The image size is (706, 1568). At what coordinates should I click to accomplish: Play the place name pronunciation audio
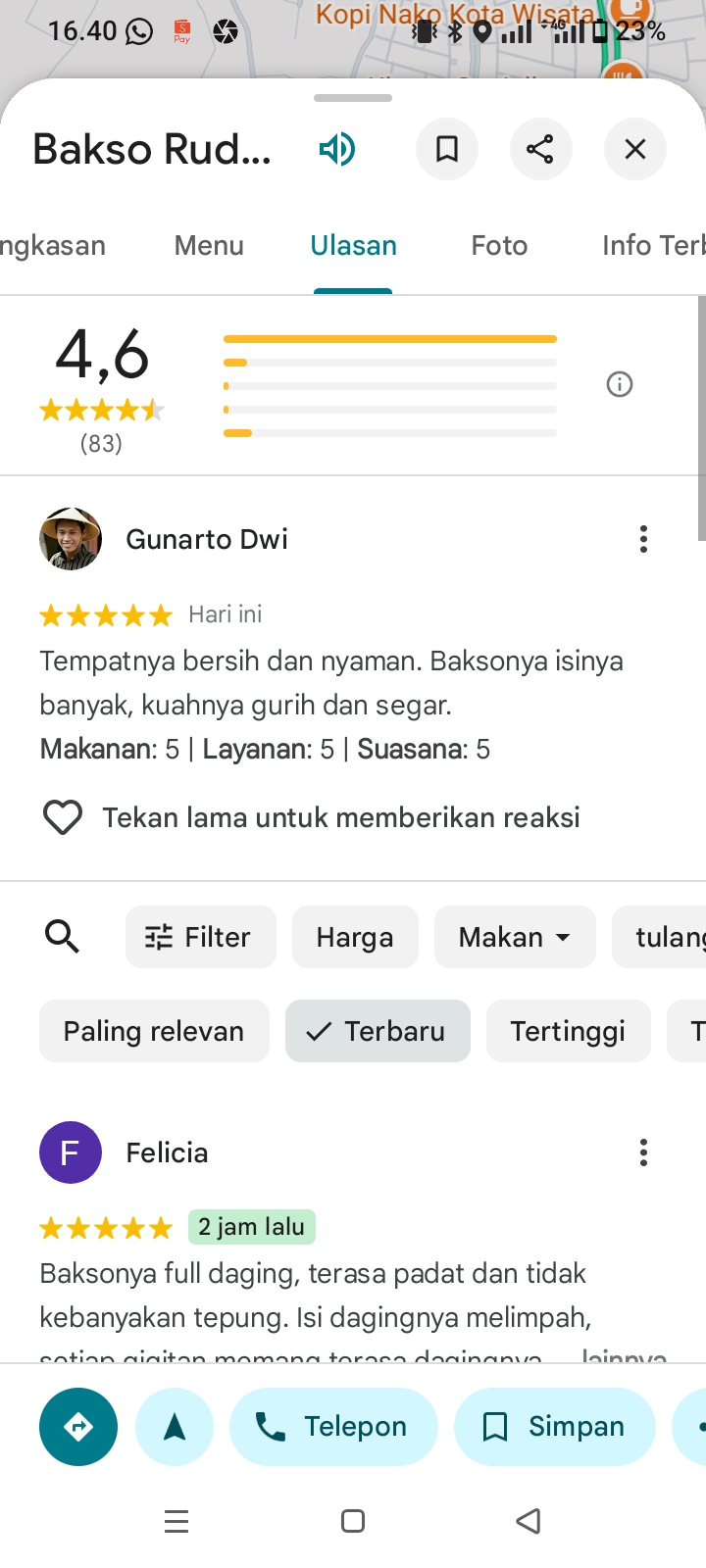pyautogui.click(x=336, y=149)
